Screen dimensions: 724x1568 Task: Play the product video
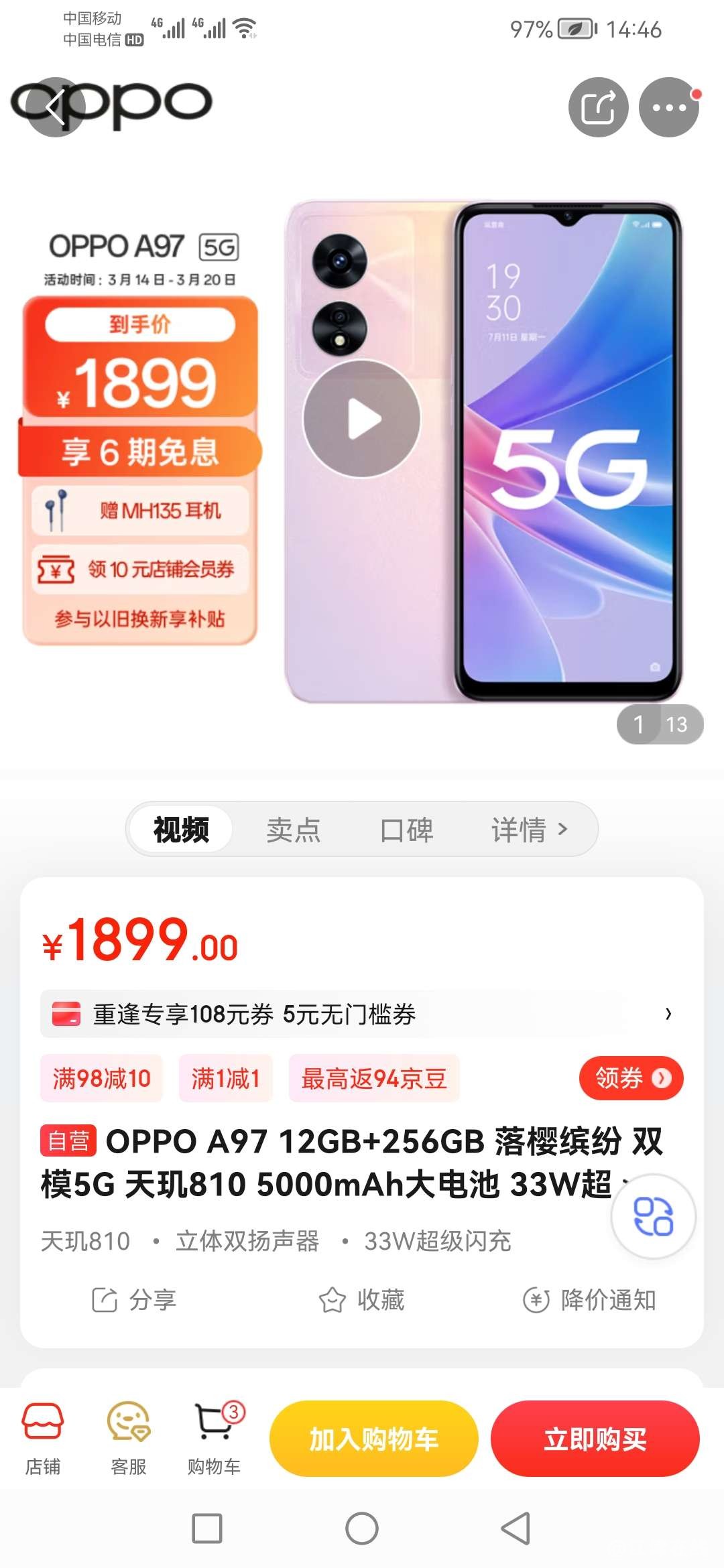pos(362,419)
